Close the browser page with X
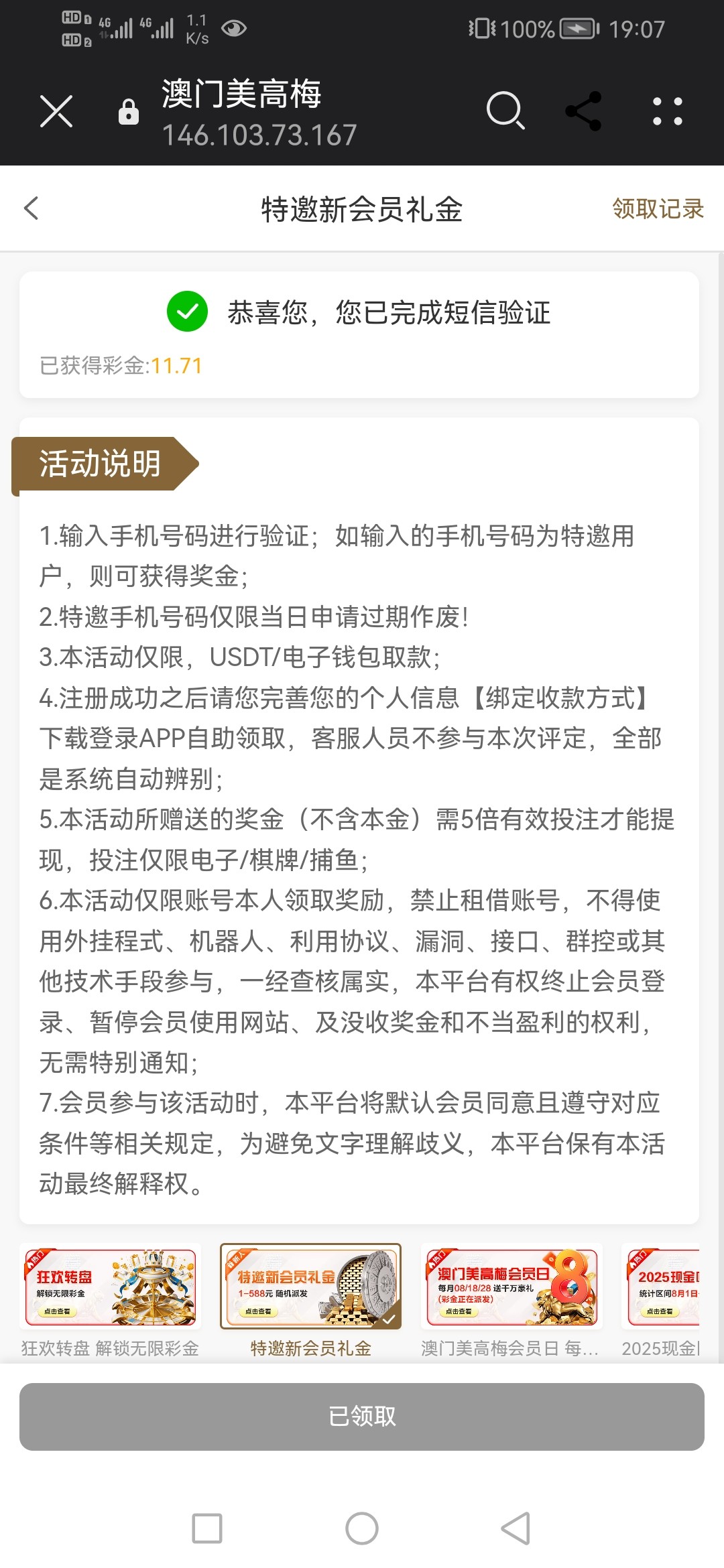Viewport: 724px width, 1568px height. pyautogui.click(x=56, y=111)
